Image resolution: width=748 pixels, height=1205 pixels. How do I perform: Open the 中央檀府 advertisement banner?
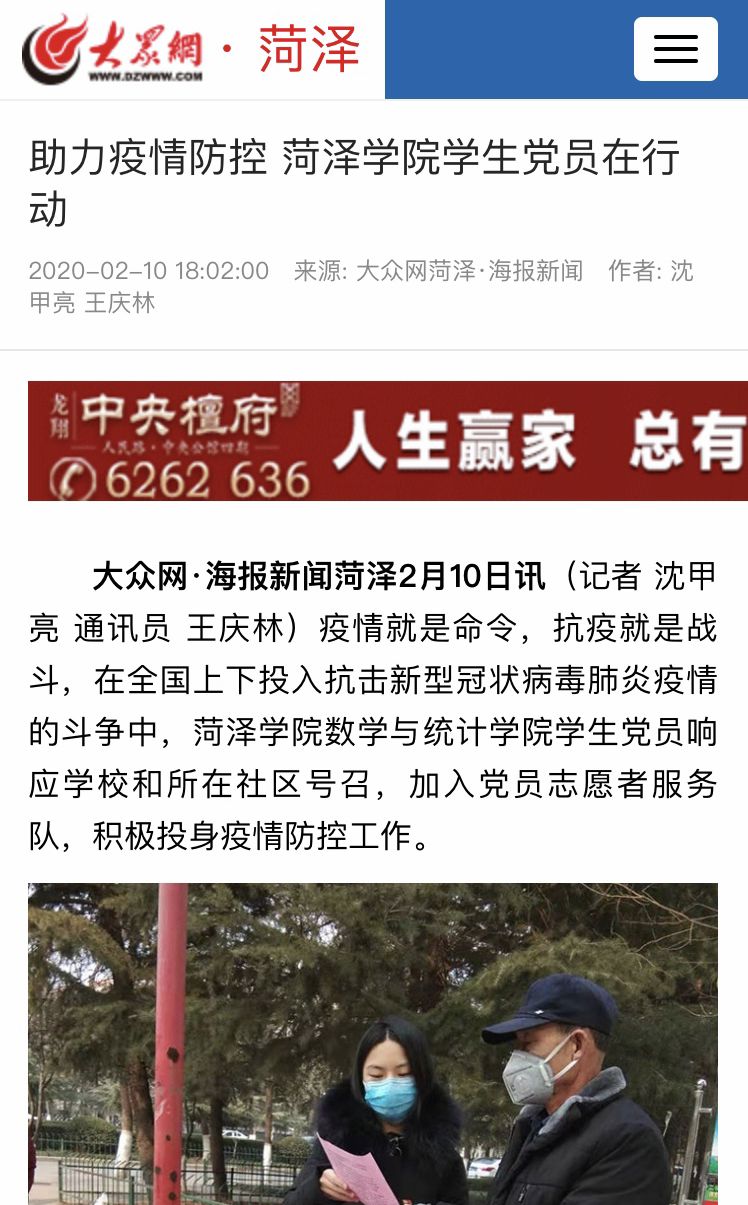point(387,441)
